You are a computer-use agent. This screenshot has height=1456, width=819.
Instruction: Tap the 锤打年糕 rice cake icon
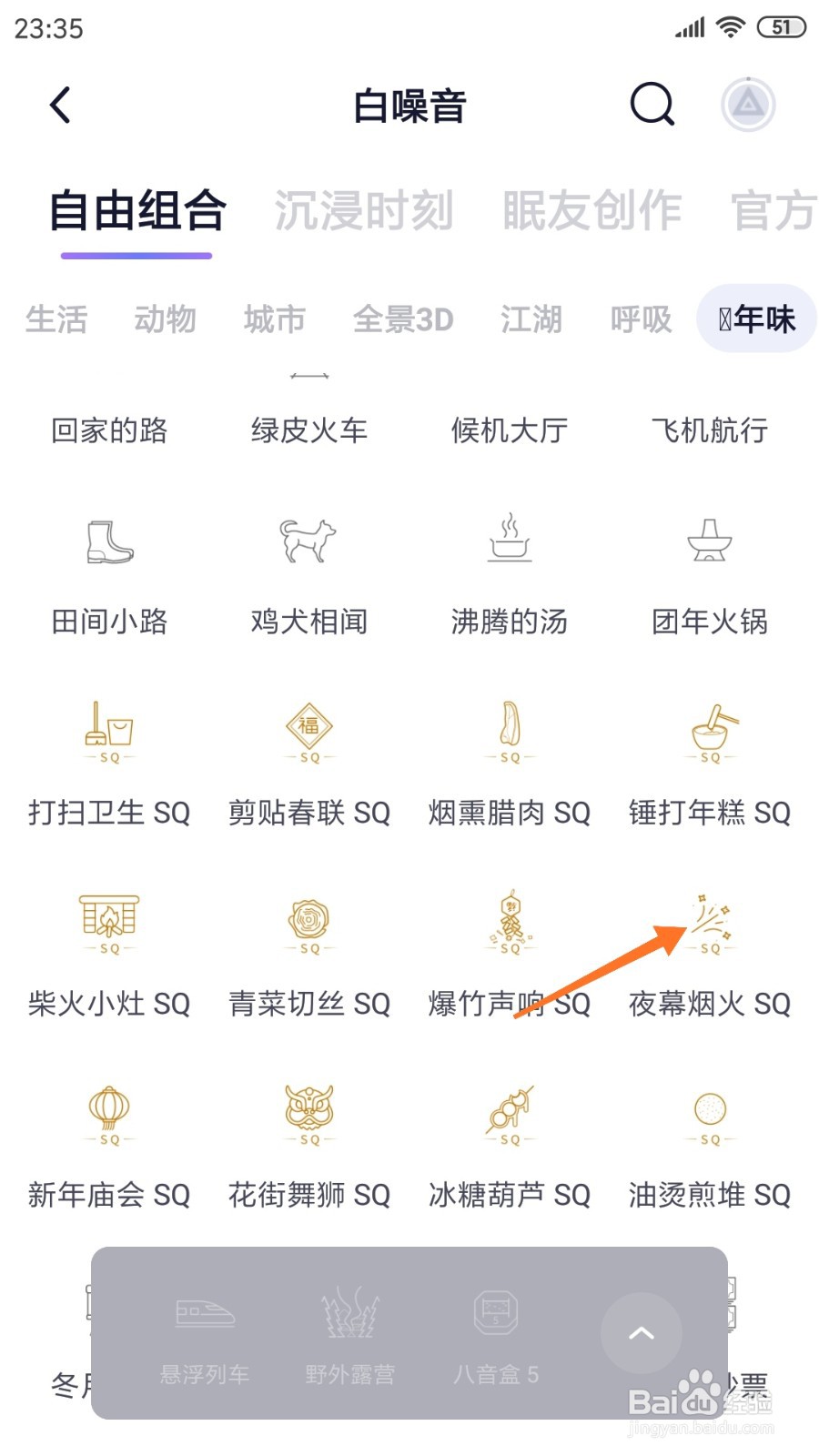tap(710, 733)
